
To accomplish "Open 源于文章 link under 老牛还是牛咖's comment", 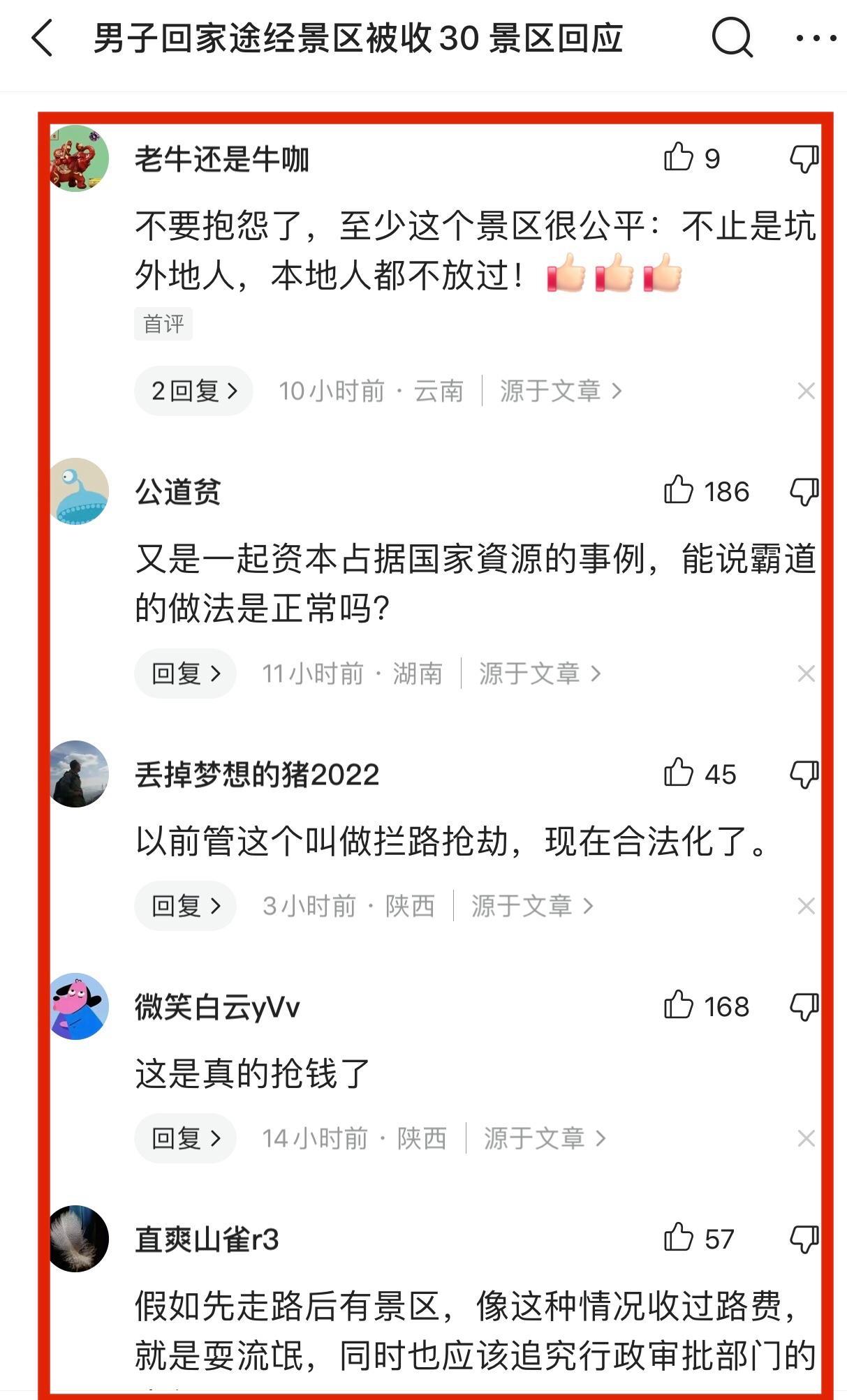I will [560, 391].
